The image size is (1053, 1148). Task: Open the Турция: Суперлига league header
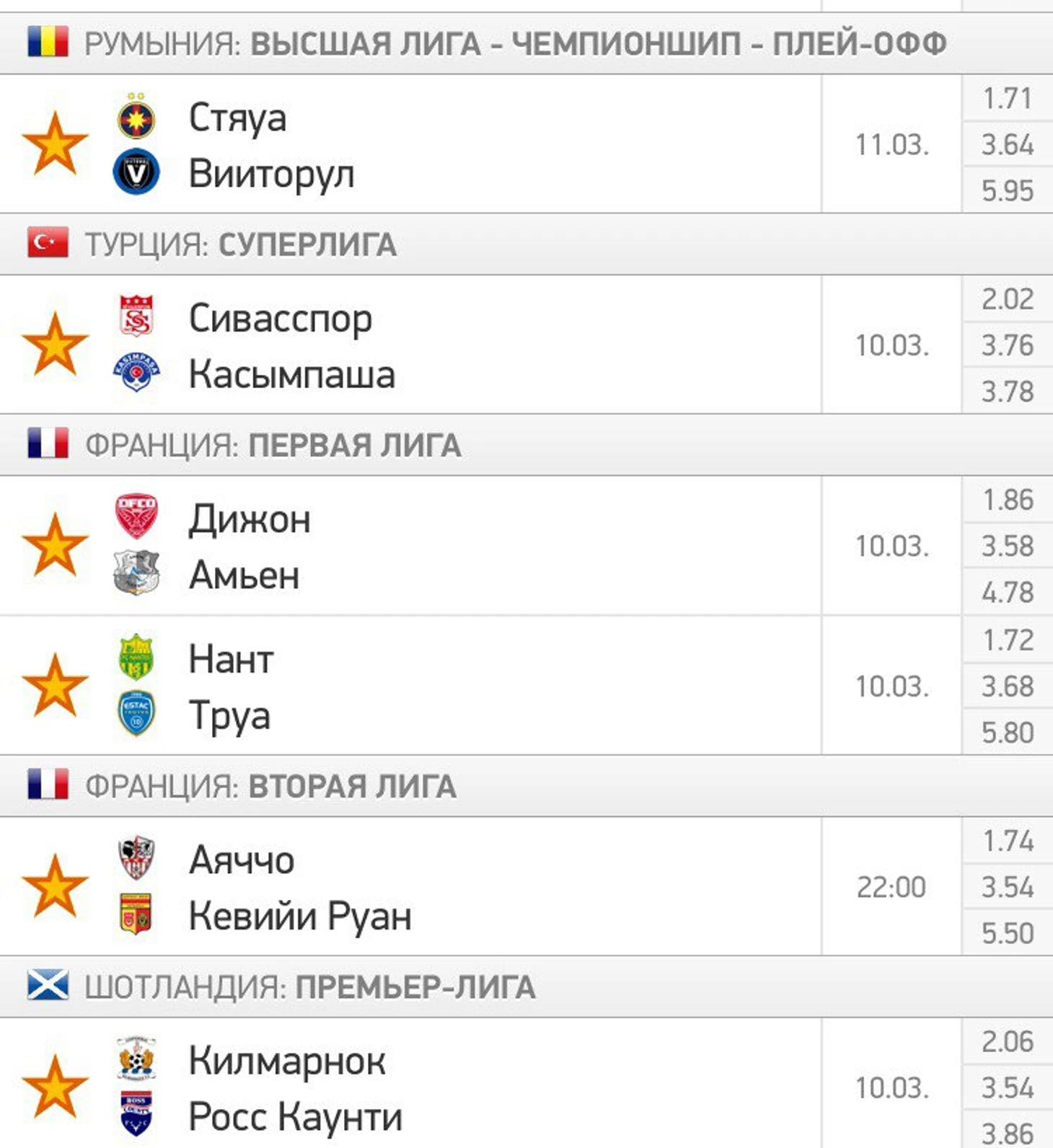(x=241, y=244)
